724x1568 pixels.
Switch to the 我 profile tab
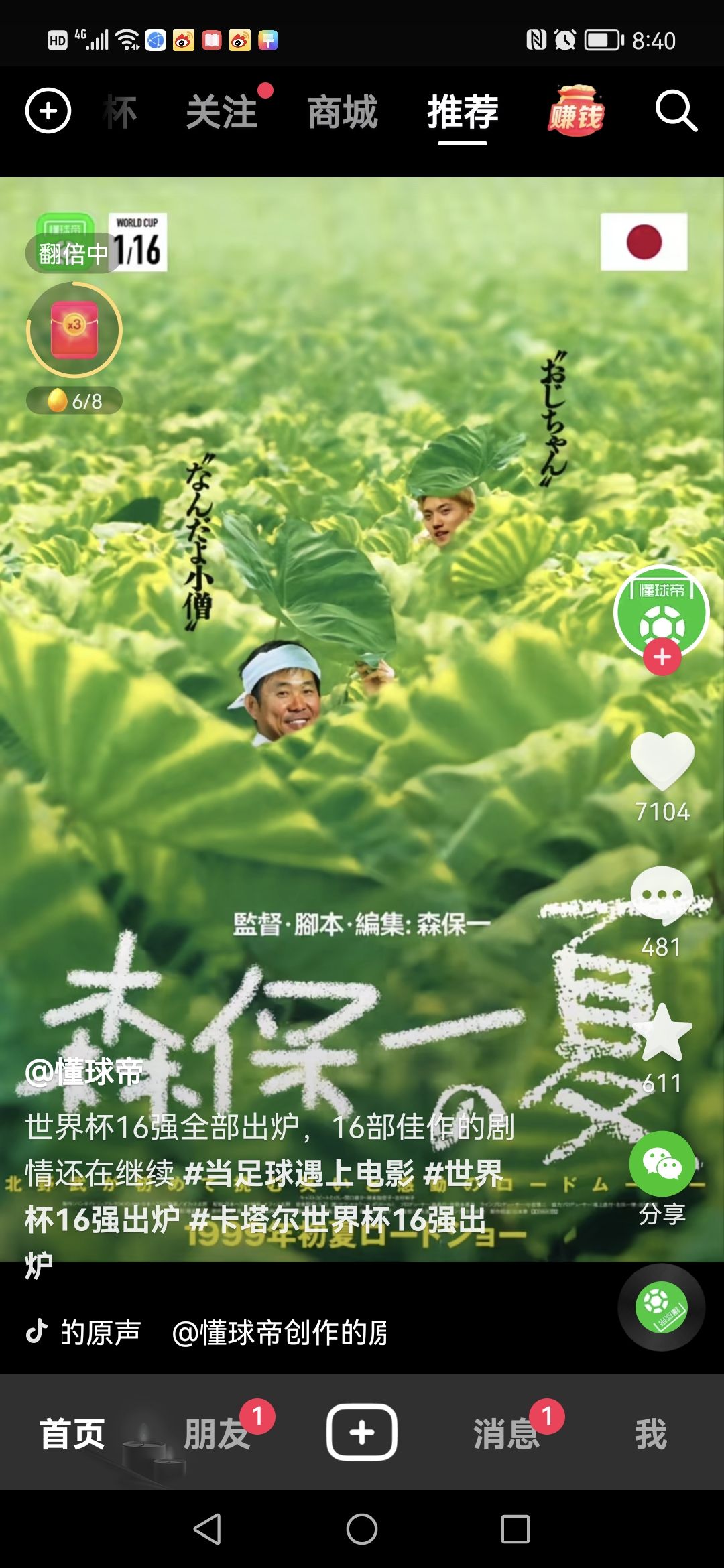point(651,1434)
